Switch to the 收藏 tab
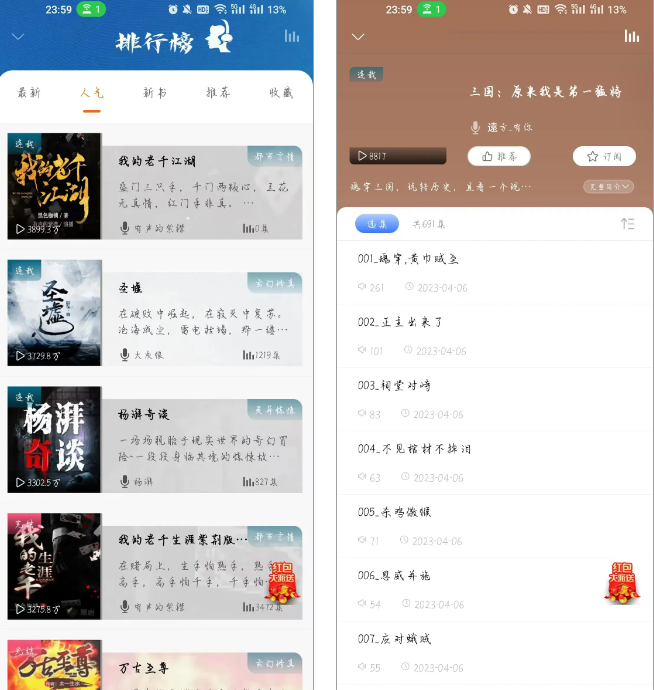Image resolution: width=654 pixels, height=690 pixels. 281,93
